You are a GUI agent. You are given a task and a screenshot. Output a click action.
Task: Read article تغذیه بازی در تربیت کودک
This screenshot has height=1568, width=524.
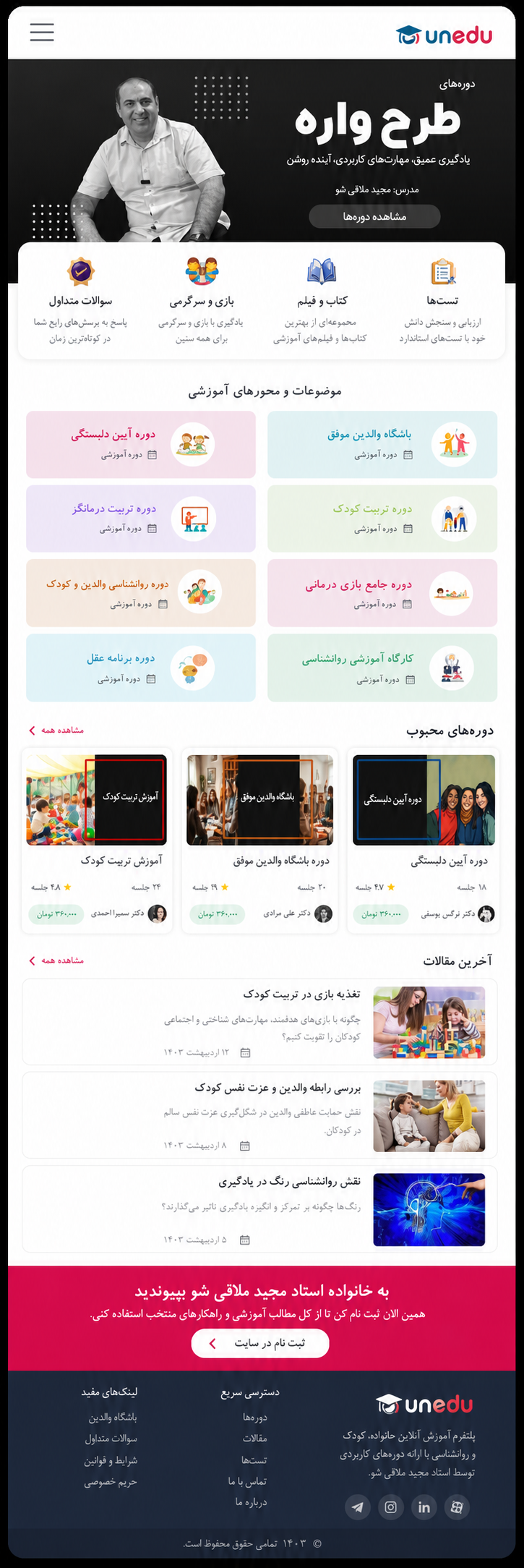259,1021
